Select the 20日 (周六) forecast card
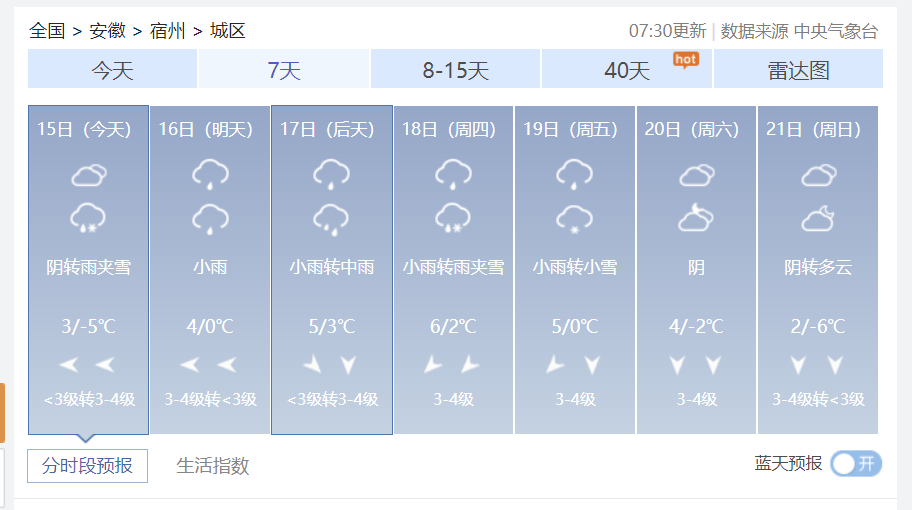 coord(696,270)
